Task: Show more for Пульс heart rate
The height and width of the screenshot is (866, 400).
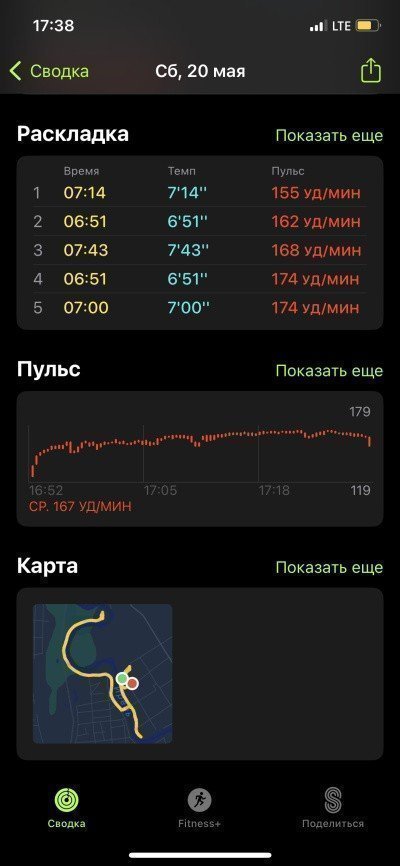Action: (329, 371)
